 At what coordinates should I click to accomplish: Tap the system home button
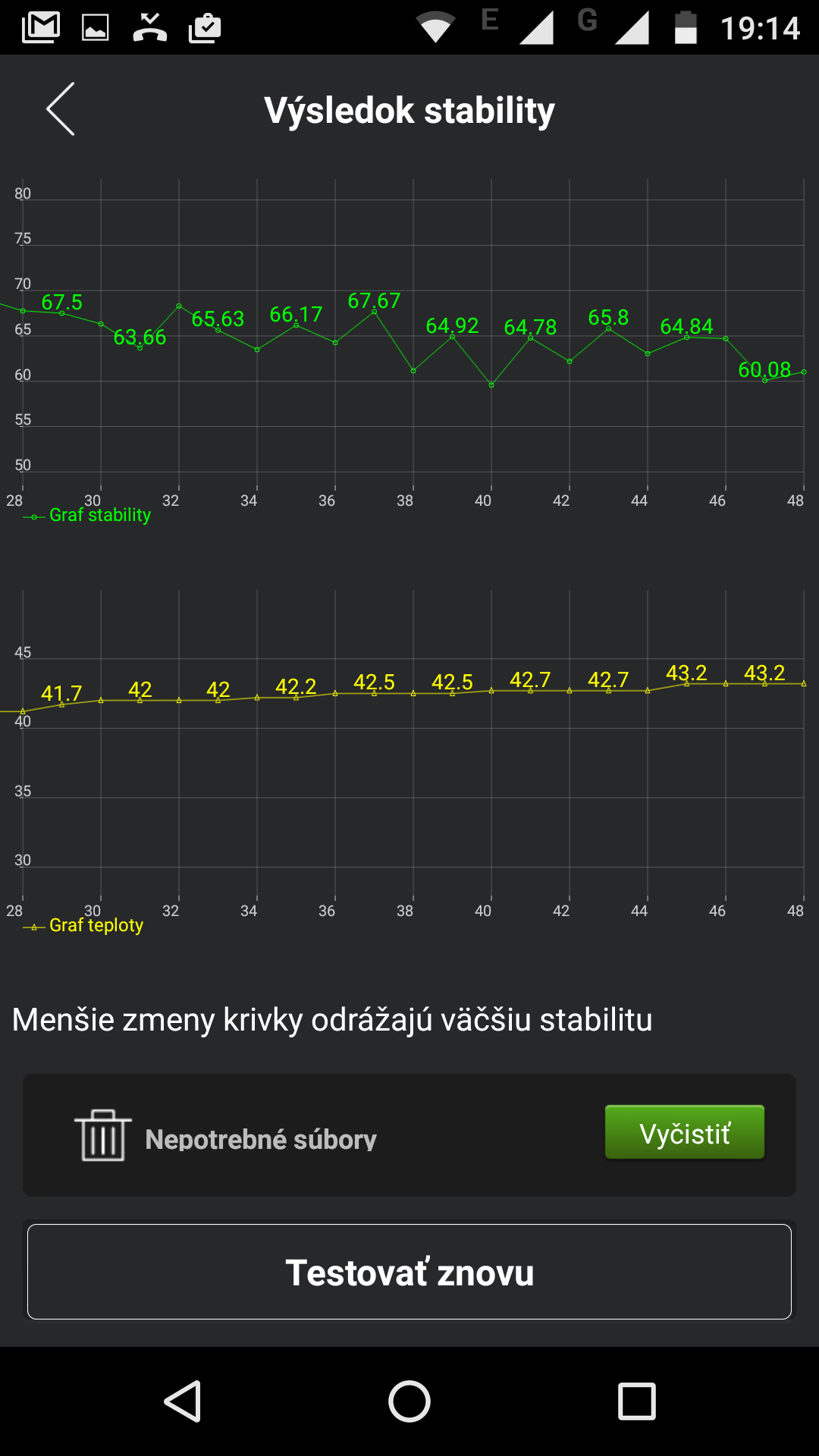click(x=409, y=1401)
